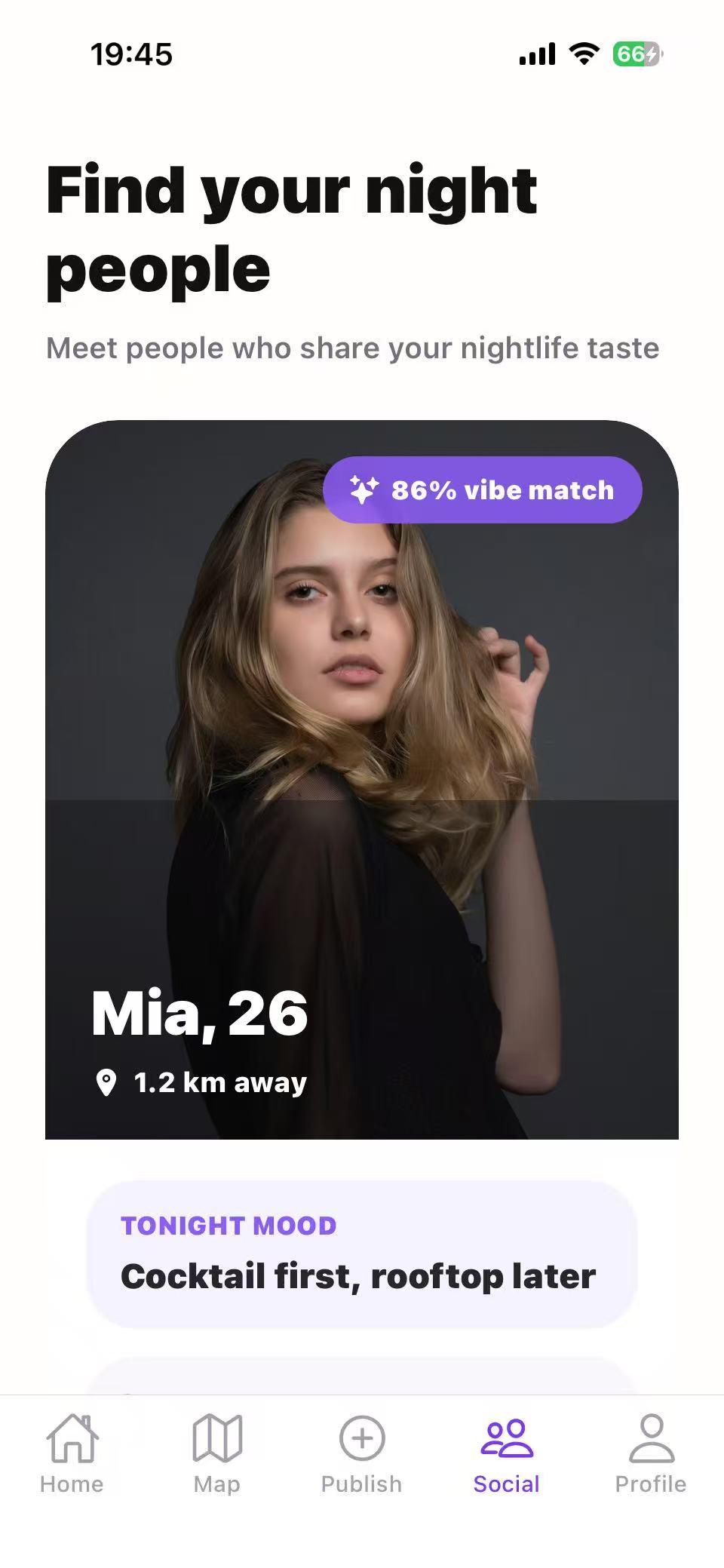Screen dimensions: 724x1568
Task: Open the Home tab
Action: click(72, 1453)
